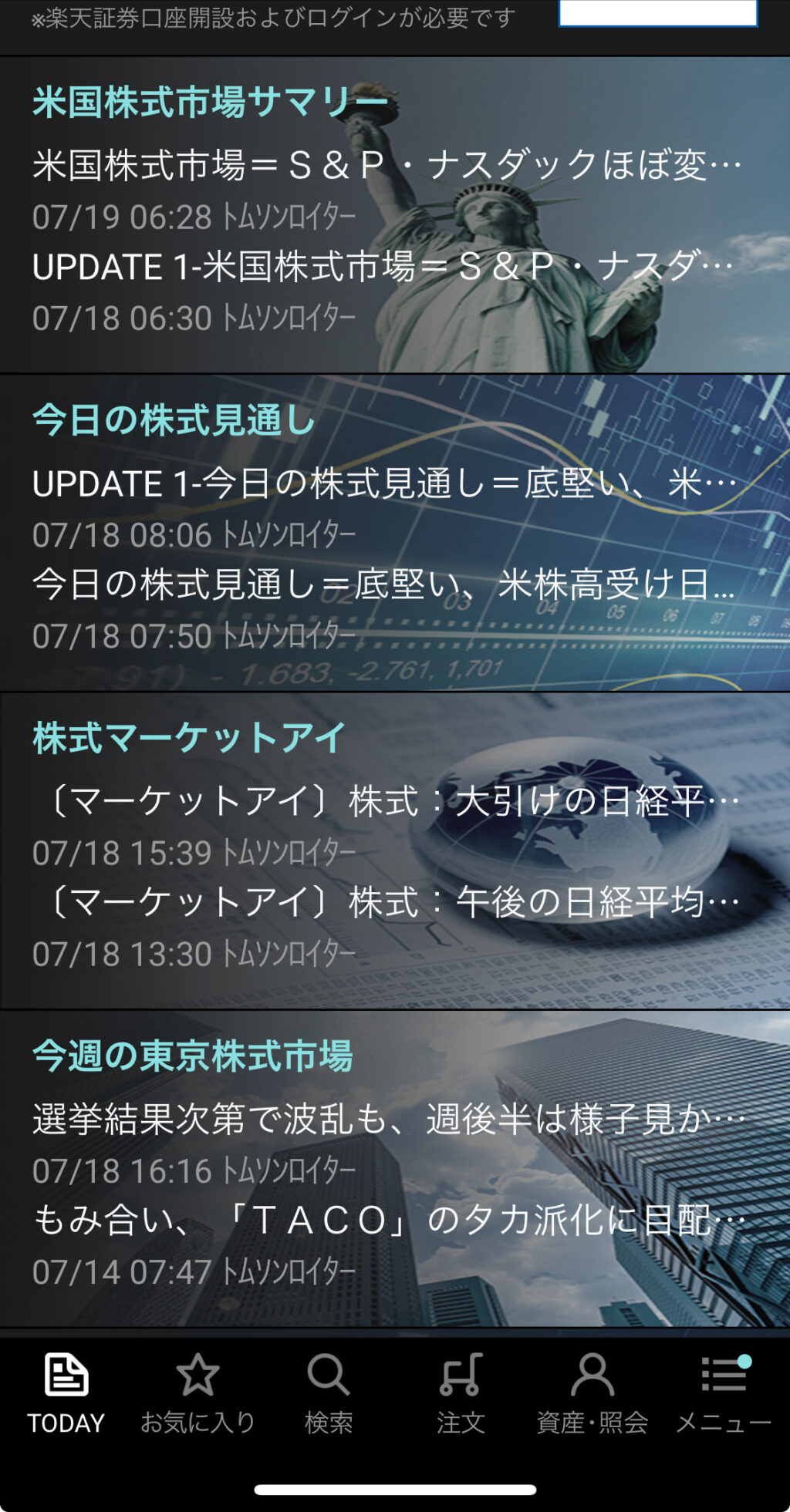Open the 資産・照会 assets tab
Viewport: 790px width, 1512px height.
(592, 1394)
